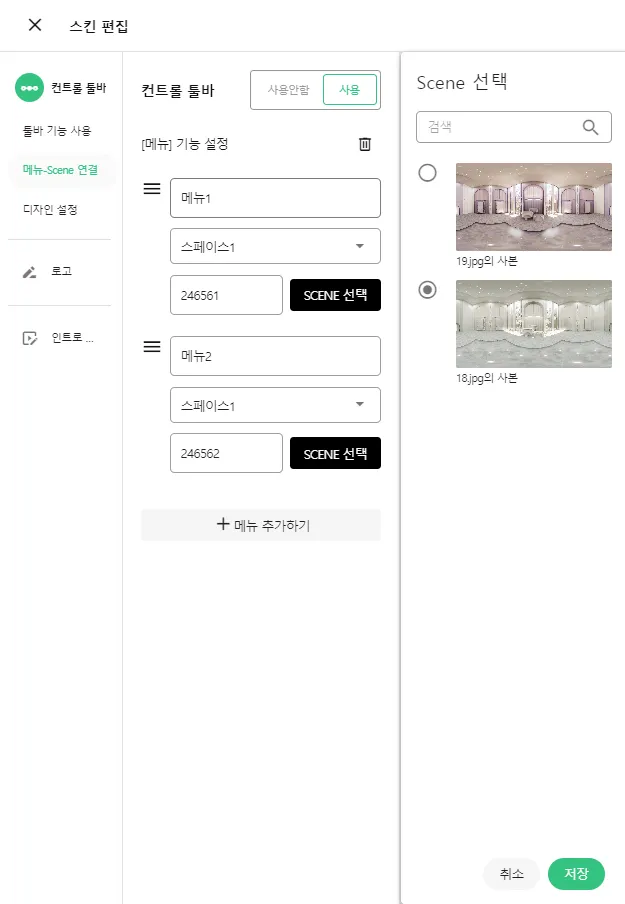
Task: Expand 스페이스1 dropdown under 메뉴2
Action: tap(275, 405)
